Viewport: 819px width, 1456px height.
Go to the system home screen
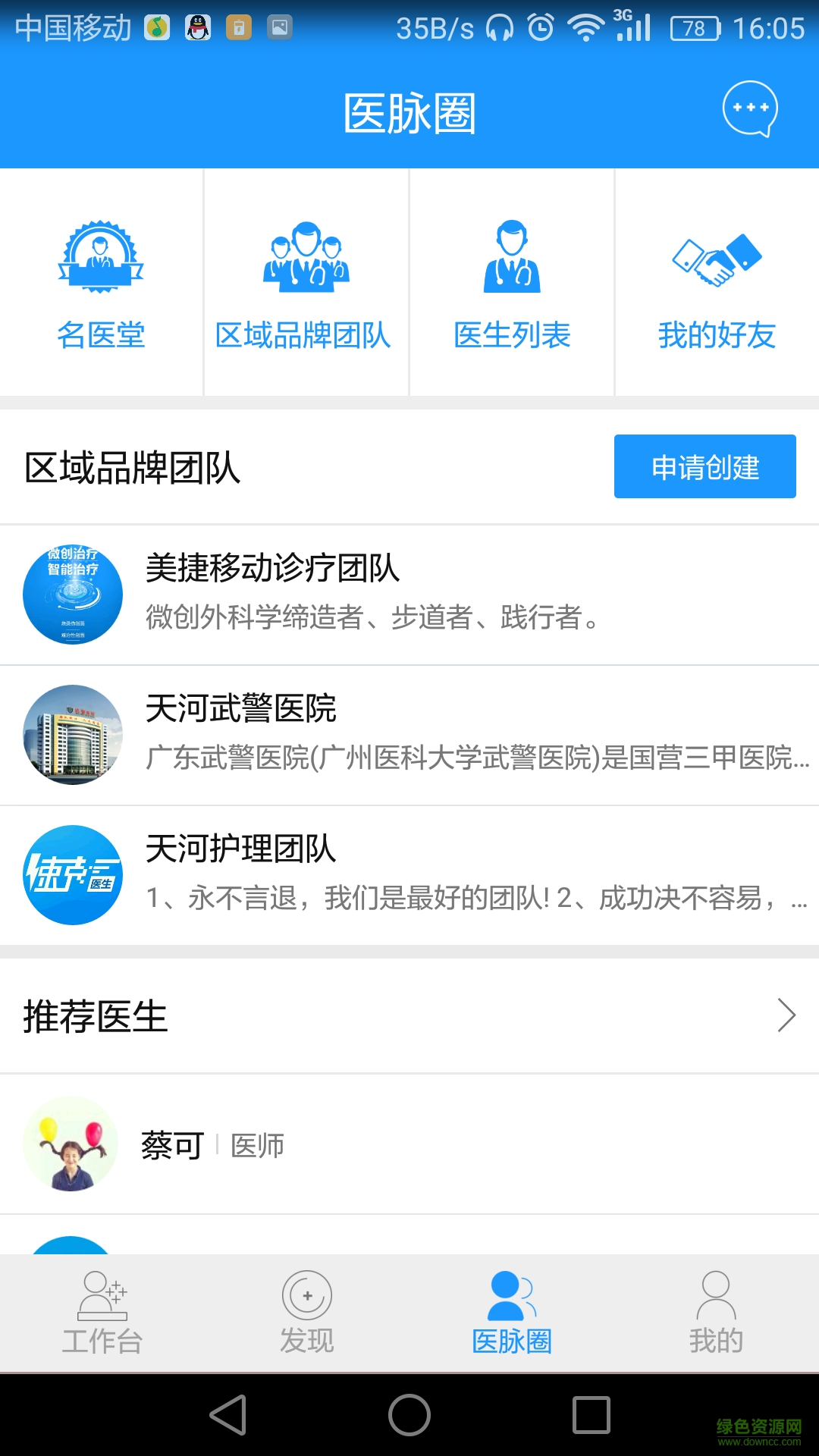pyautogui.click(x=409, y=1415)
